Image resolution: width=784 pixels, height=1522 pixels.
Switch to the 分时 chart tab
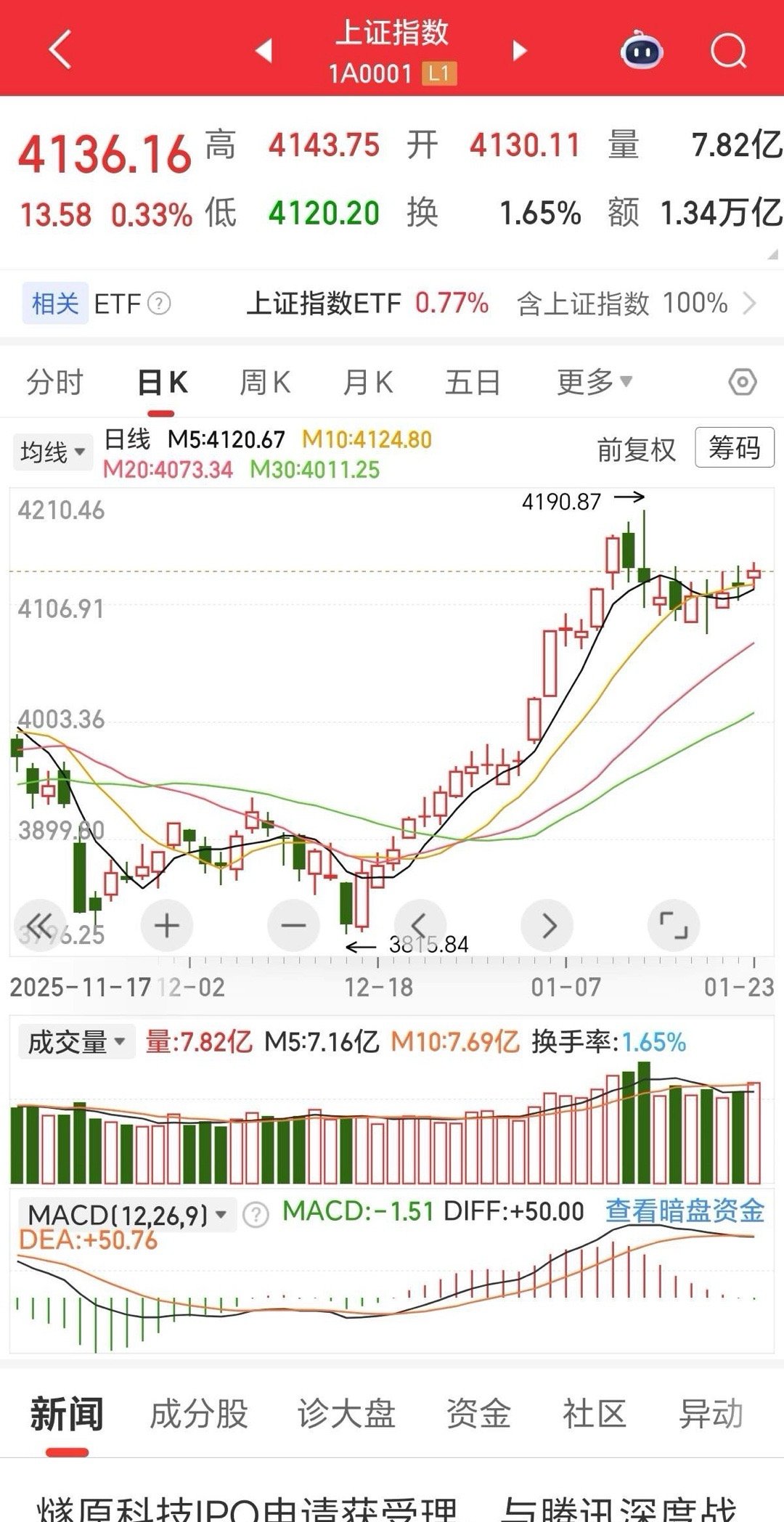[55, 382]
